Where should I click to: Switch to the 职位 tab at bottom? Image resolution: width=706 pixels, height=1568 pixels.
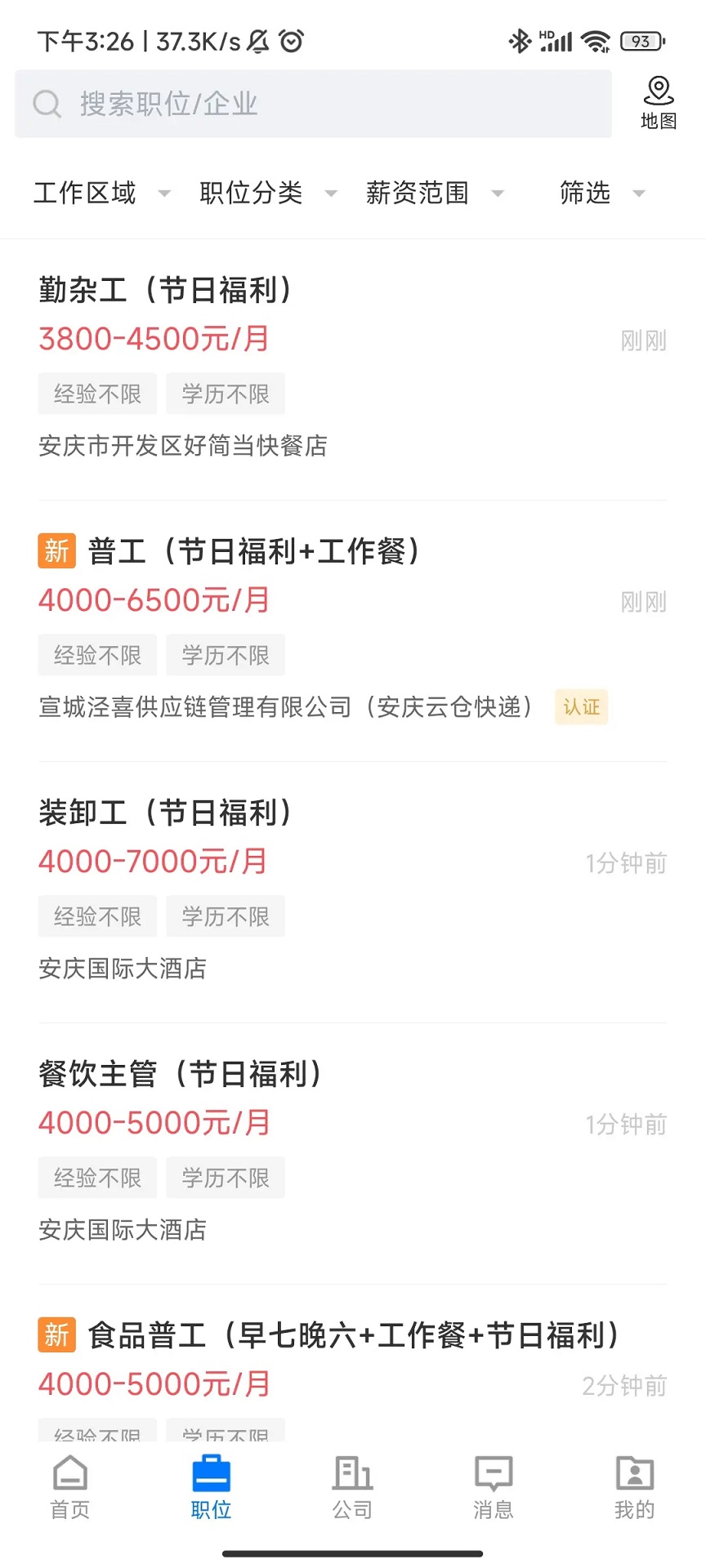[x=211, y=1486]
